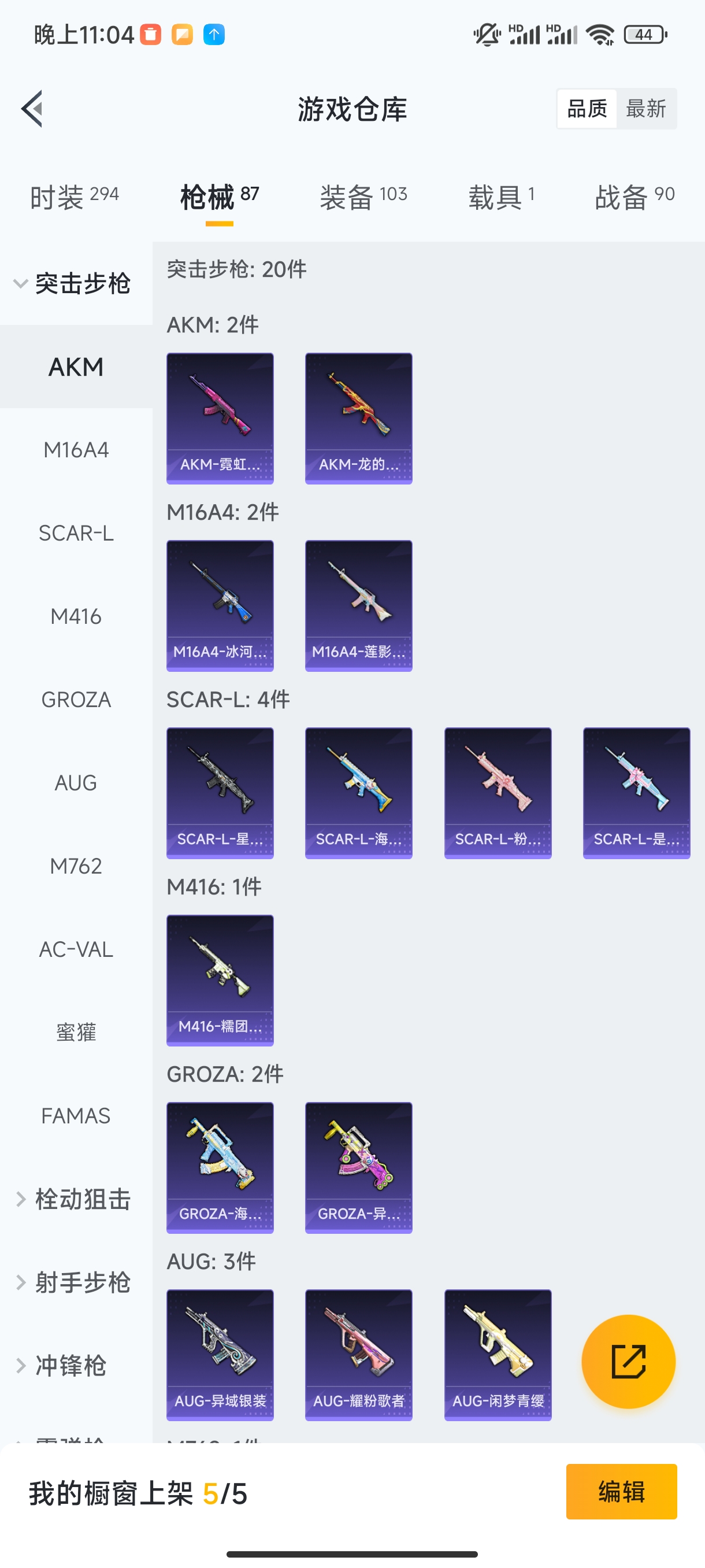Switch to the 时装 tab
705x1568 pixels.
[x=74, y=197]
